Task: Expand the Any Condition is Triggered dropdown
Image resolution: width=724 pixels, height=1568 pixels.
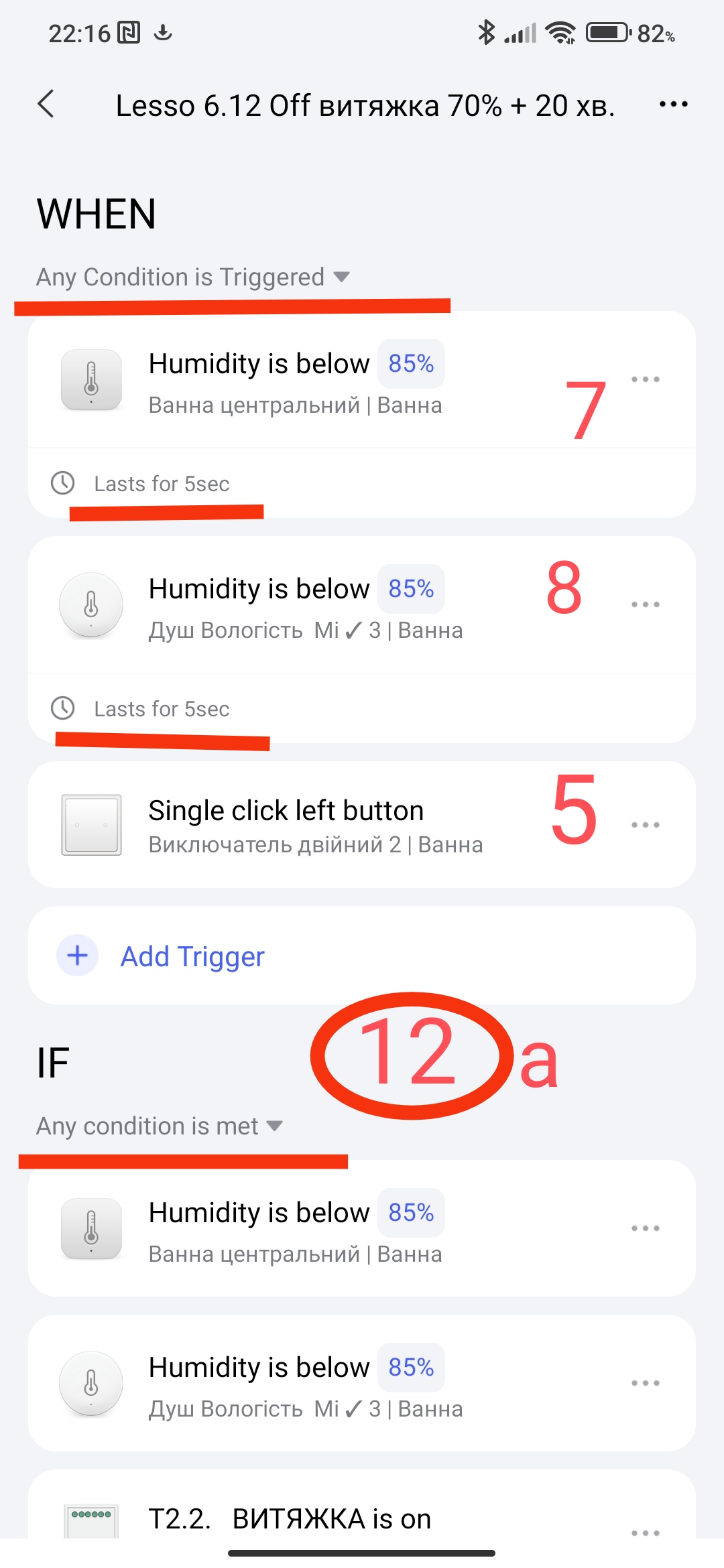Action: [193, 277]
